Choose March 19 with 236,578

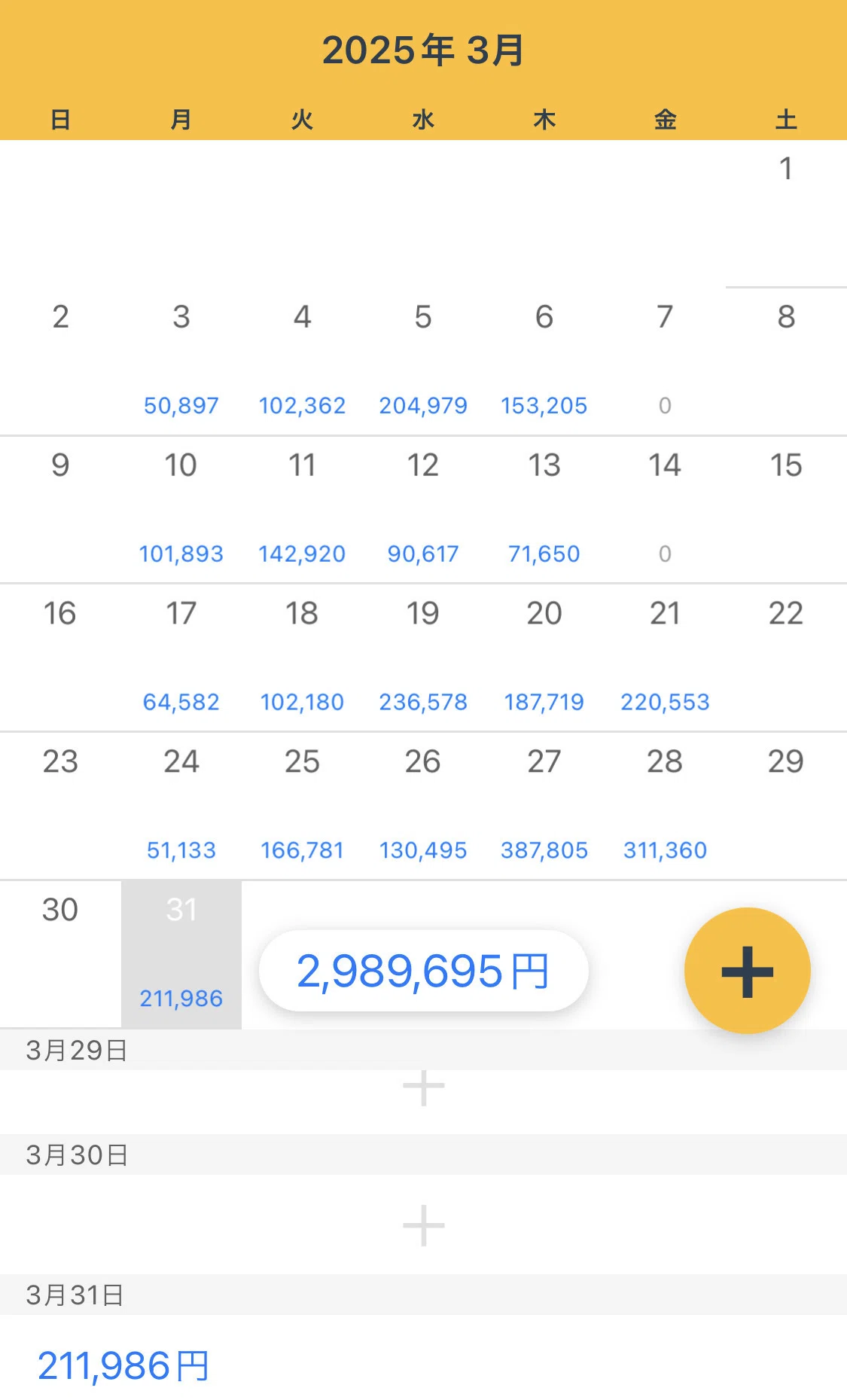(423, 657)
